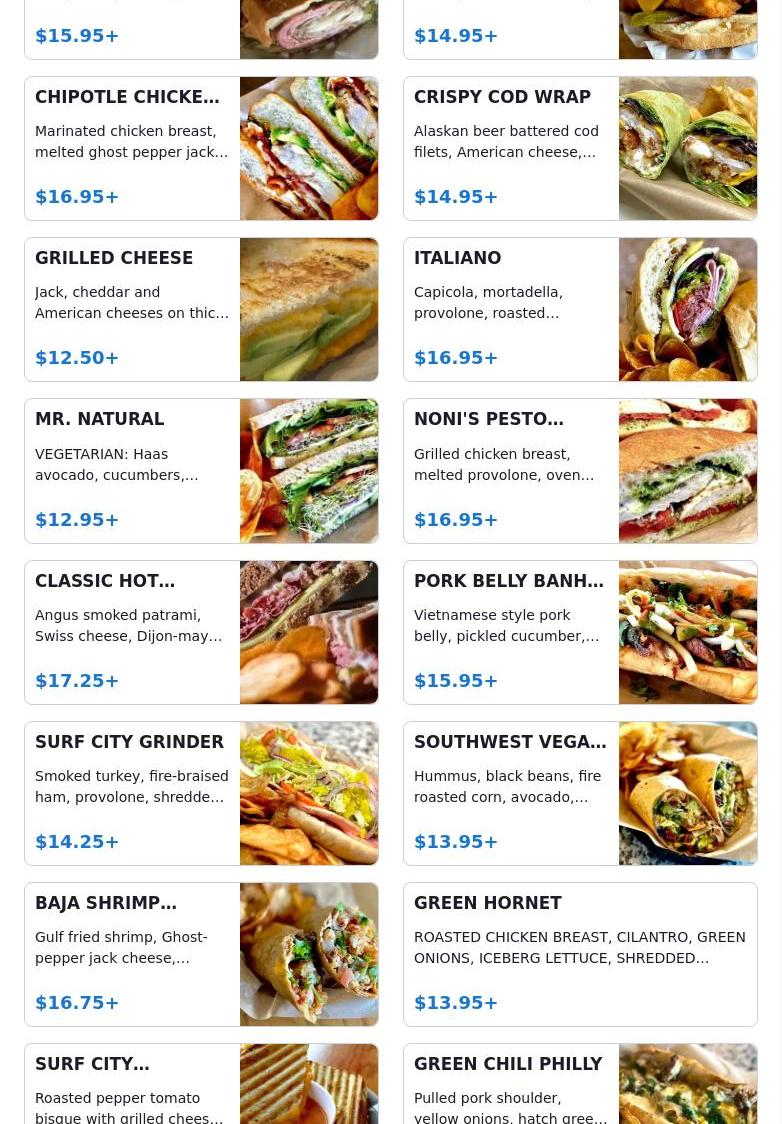
Task: Open Noni's Pesto chicken item
Action: (580, 471)
